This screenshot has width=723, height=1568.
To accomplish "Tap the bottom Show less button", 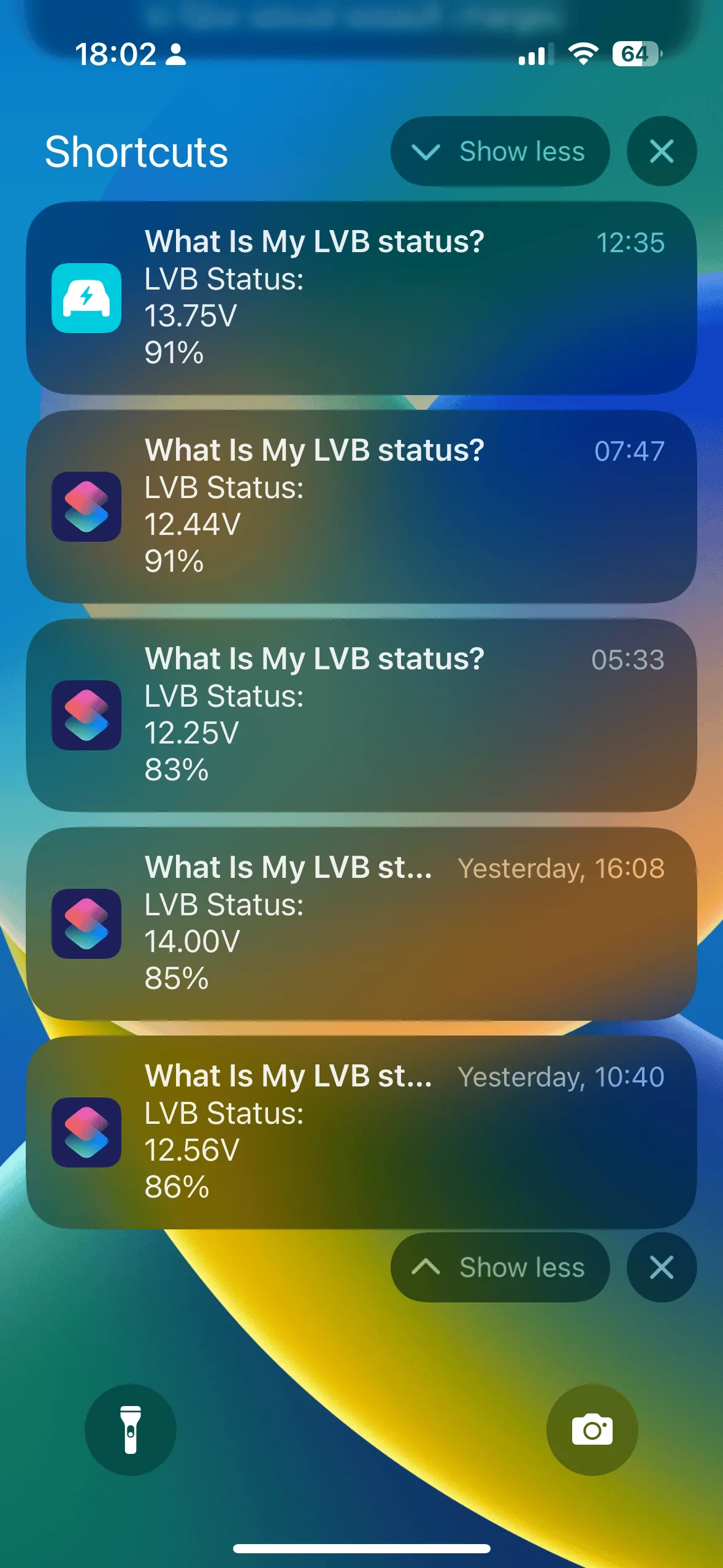I will tap(500, 1267).
